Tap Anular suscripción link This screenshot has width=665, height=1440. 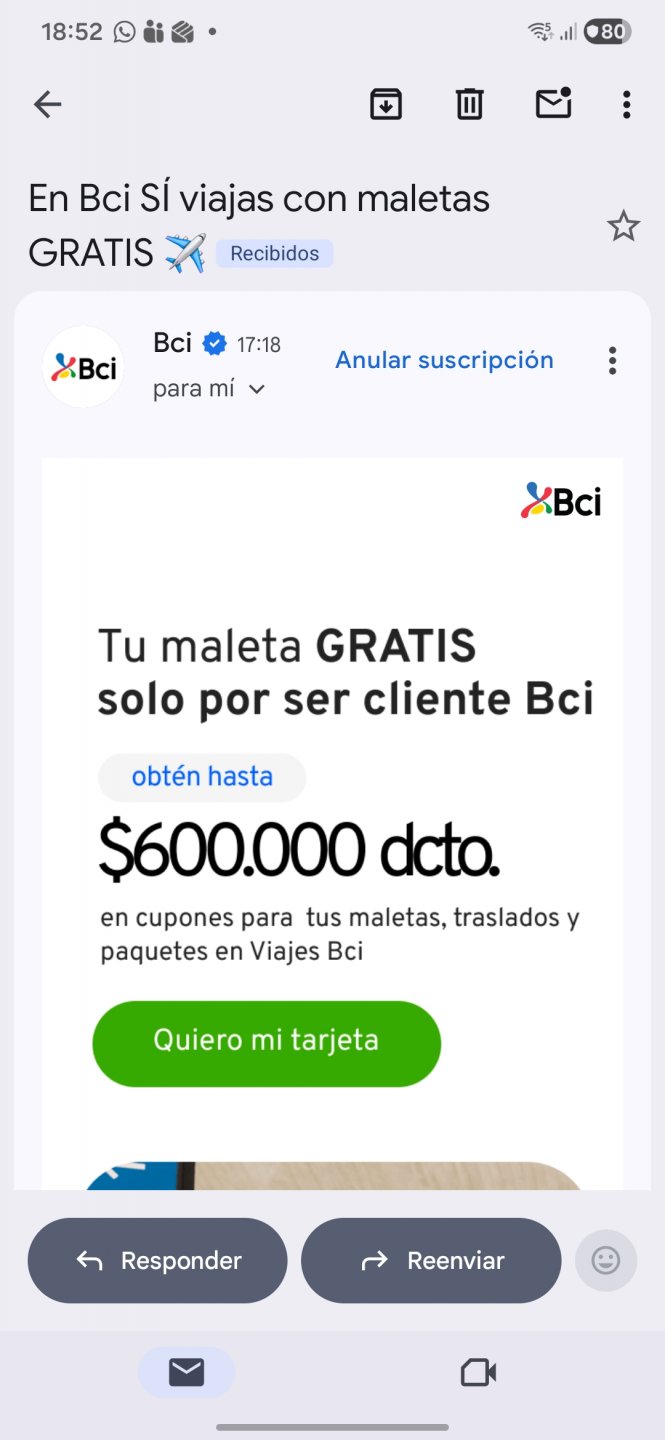point(444,360)
